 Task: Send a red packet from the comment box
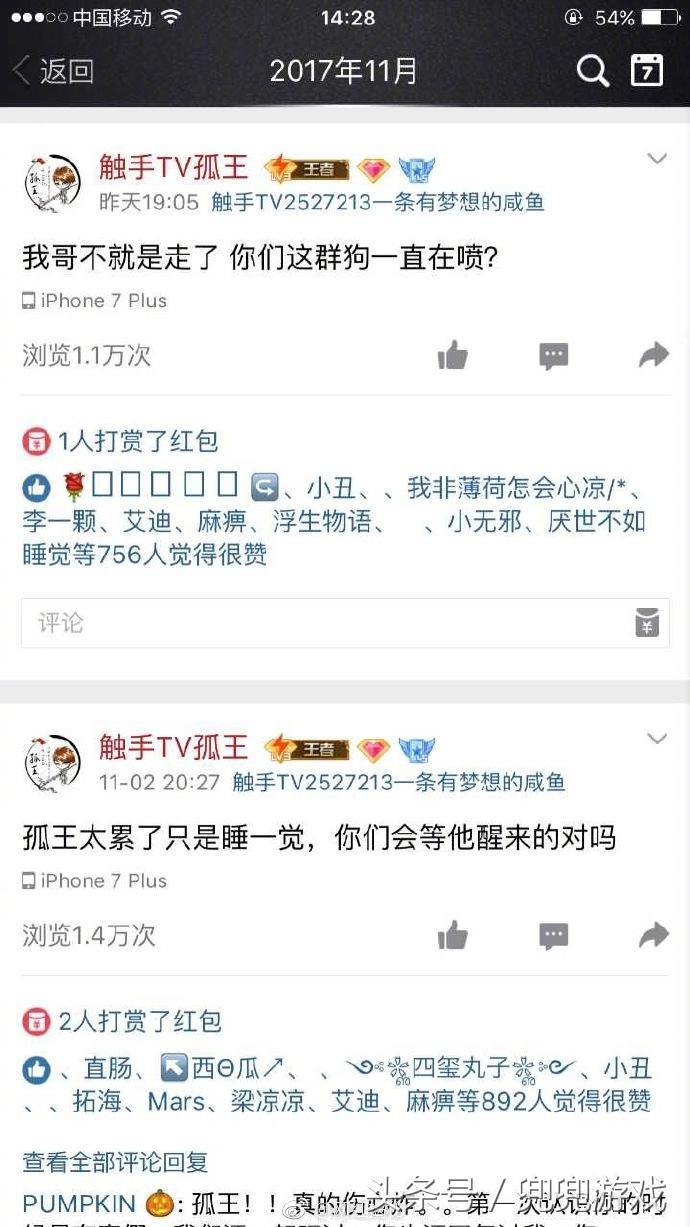(647, 622)
